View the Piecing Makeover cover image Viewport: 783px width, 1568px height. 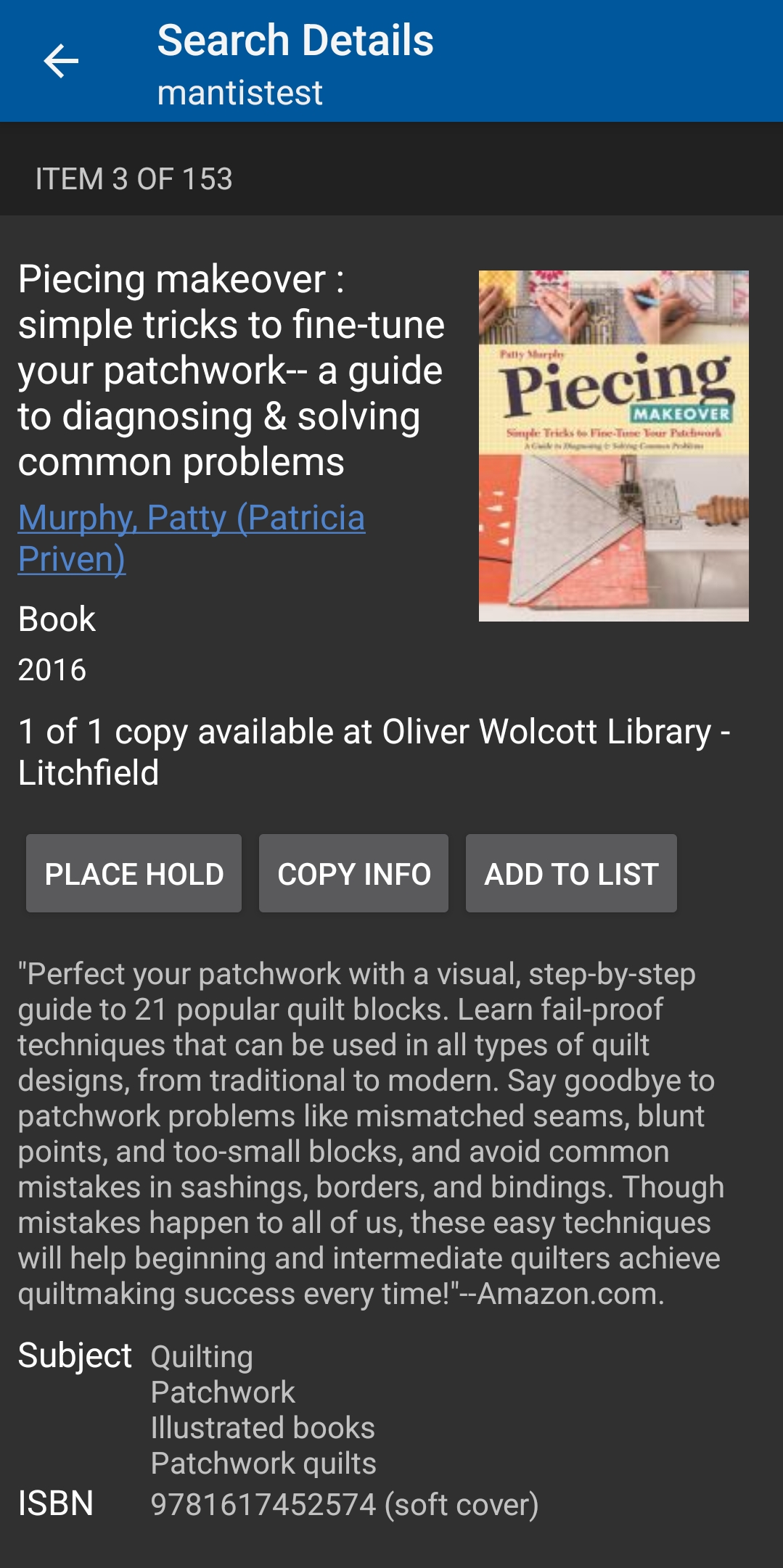pyautogui.click(x=613, y=445)
